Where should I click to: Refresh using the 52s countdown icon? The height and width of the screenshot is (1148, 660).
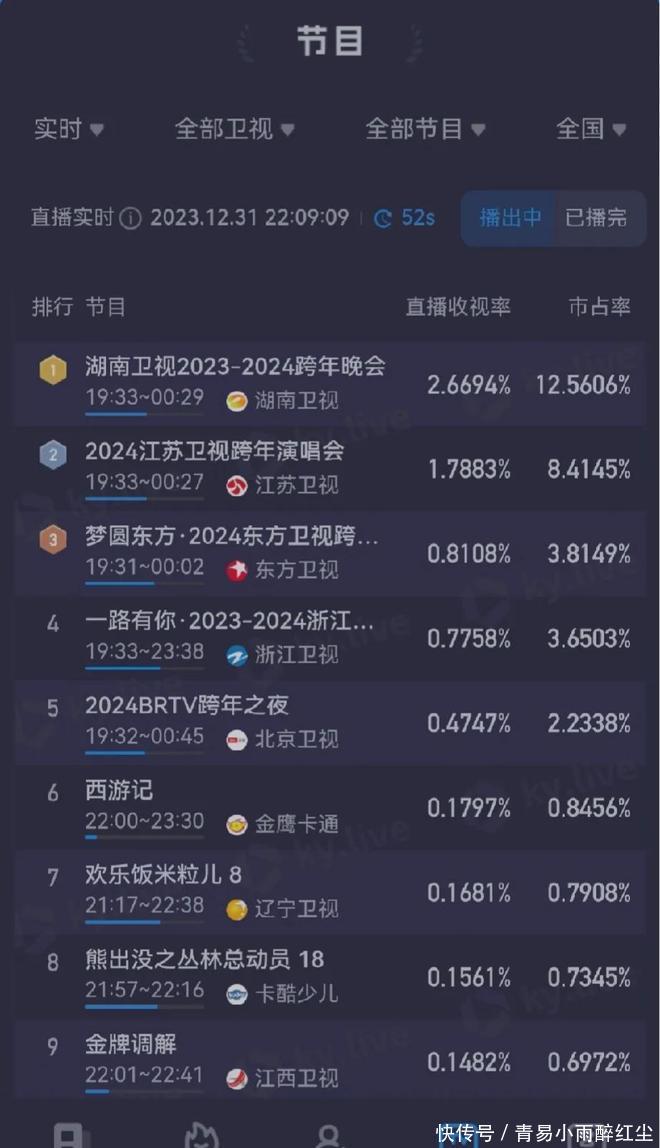pos(383,218)
